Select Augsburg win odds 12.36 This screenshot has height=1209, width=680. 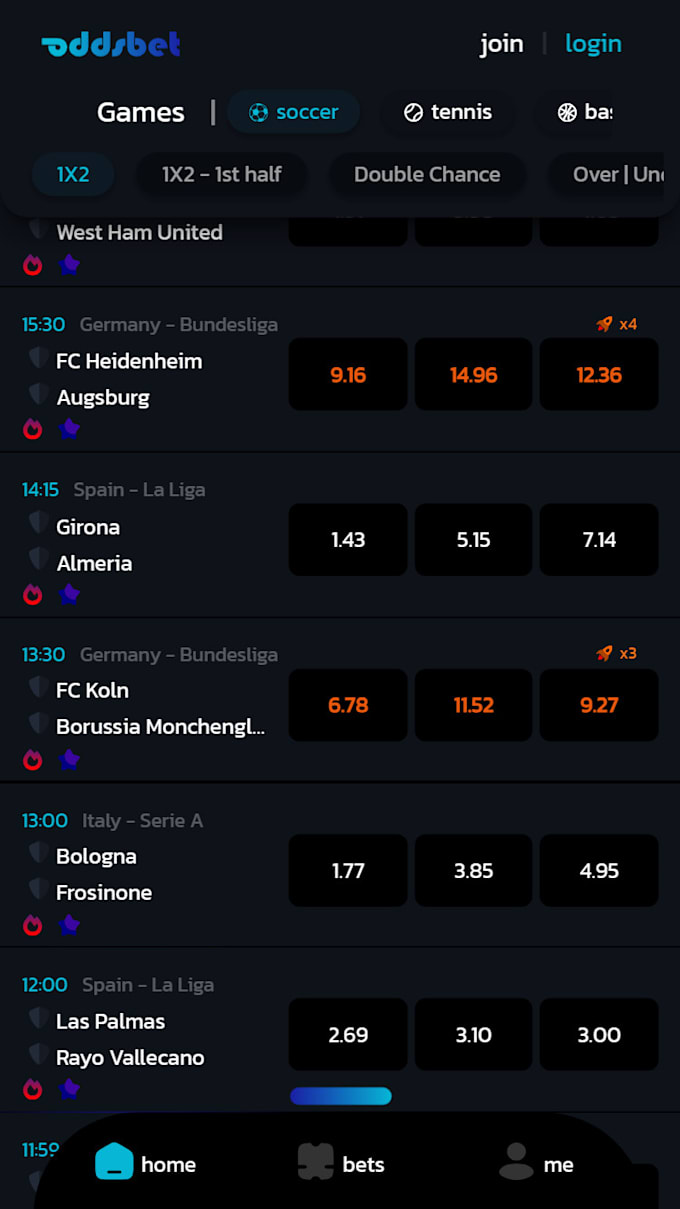pyautogui.click(x=599, y=375)
